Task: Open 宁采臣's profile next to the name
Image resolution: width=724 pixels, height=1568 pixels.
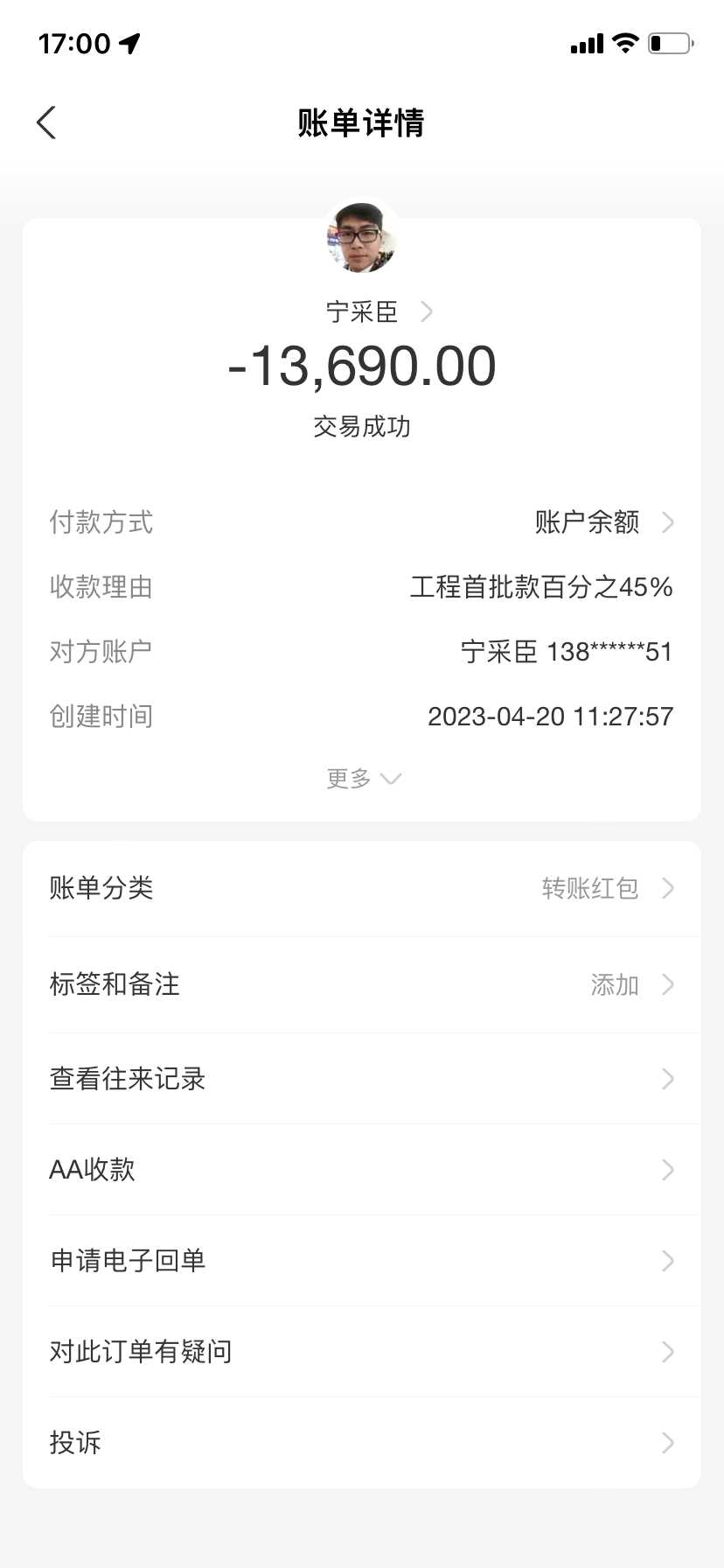Action: pos(378,311)
